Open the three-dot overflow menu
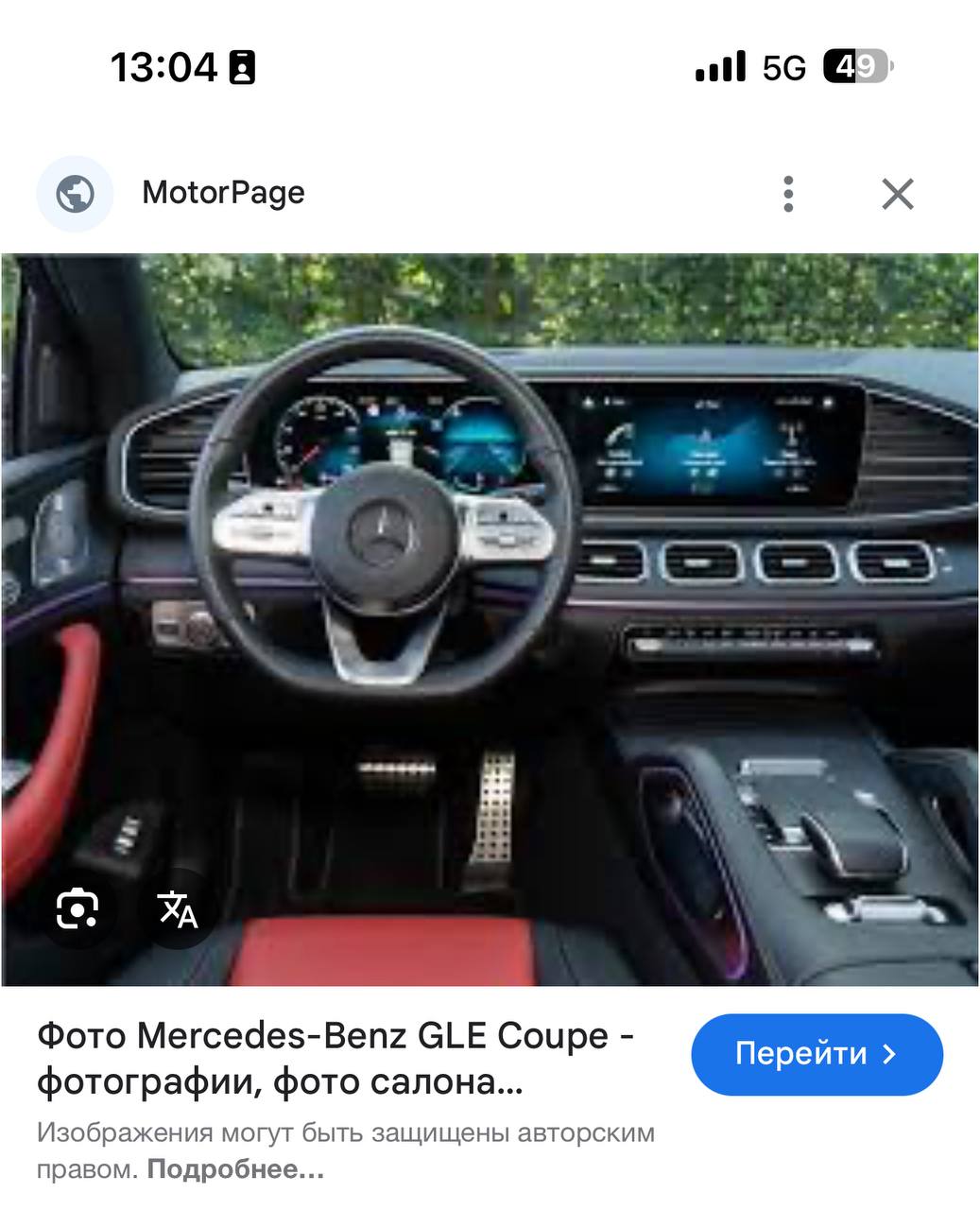 click(788, 194)
